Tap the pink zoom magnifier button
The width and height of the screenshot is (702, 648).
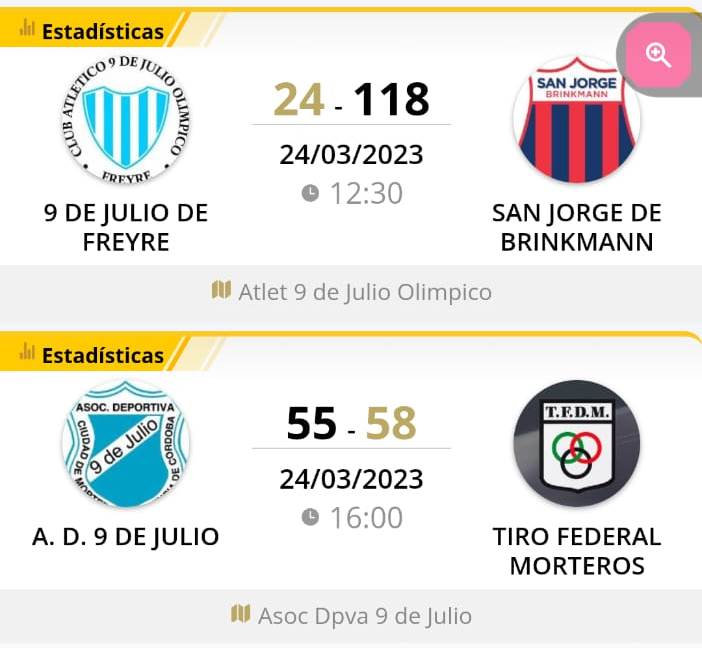coord(658,55)
